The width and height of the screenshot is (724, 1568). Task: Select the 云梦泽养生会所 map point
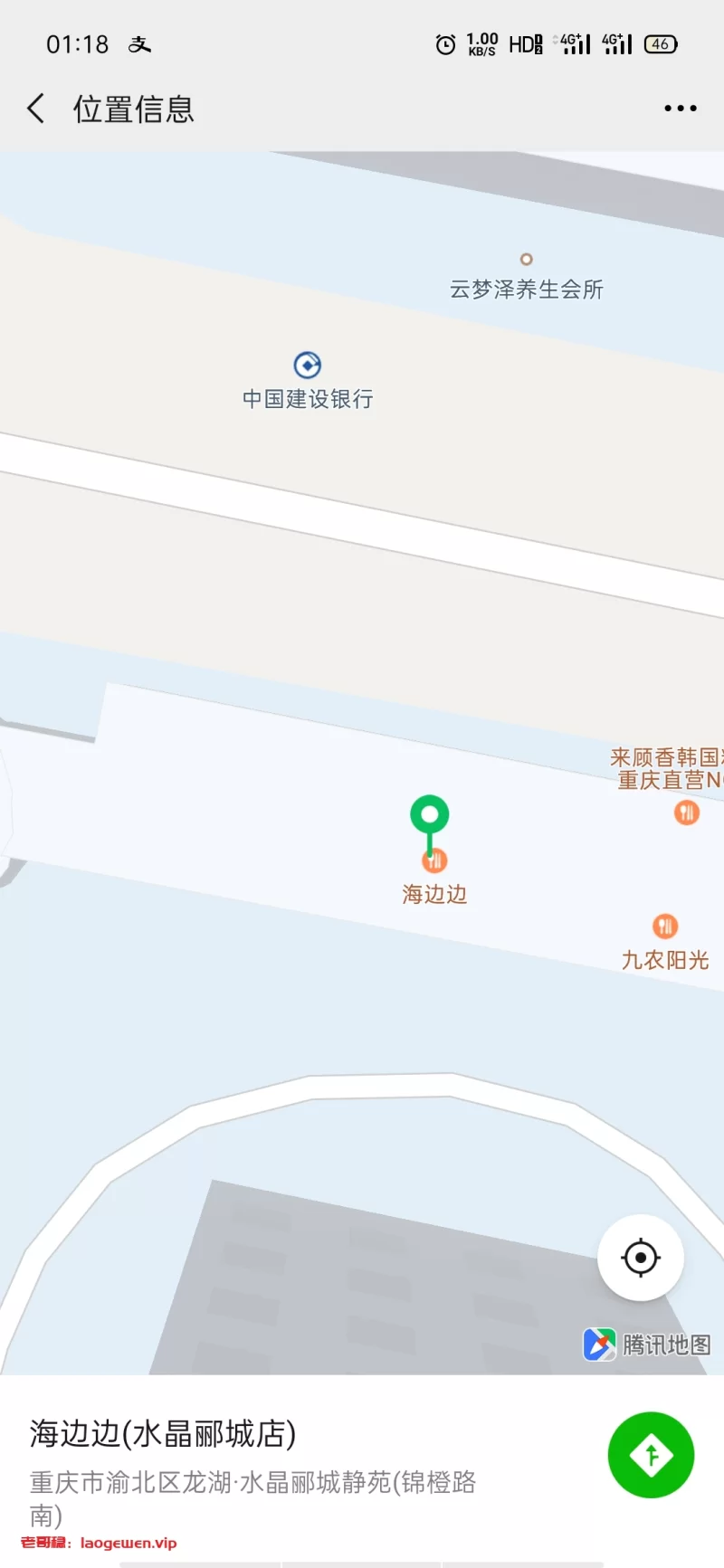click(526, 260)
